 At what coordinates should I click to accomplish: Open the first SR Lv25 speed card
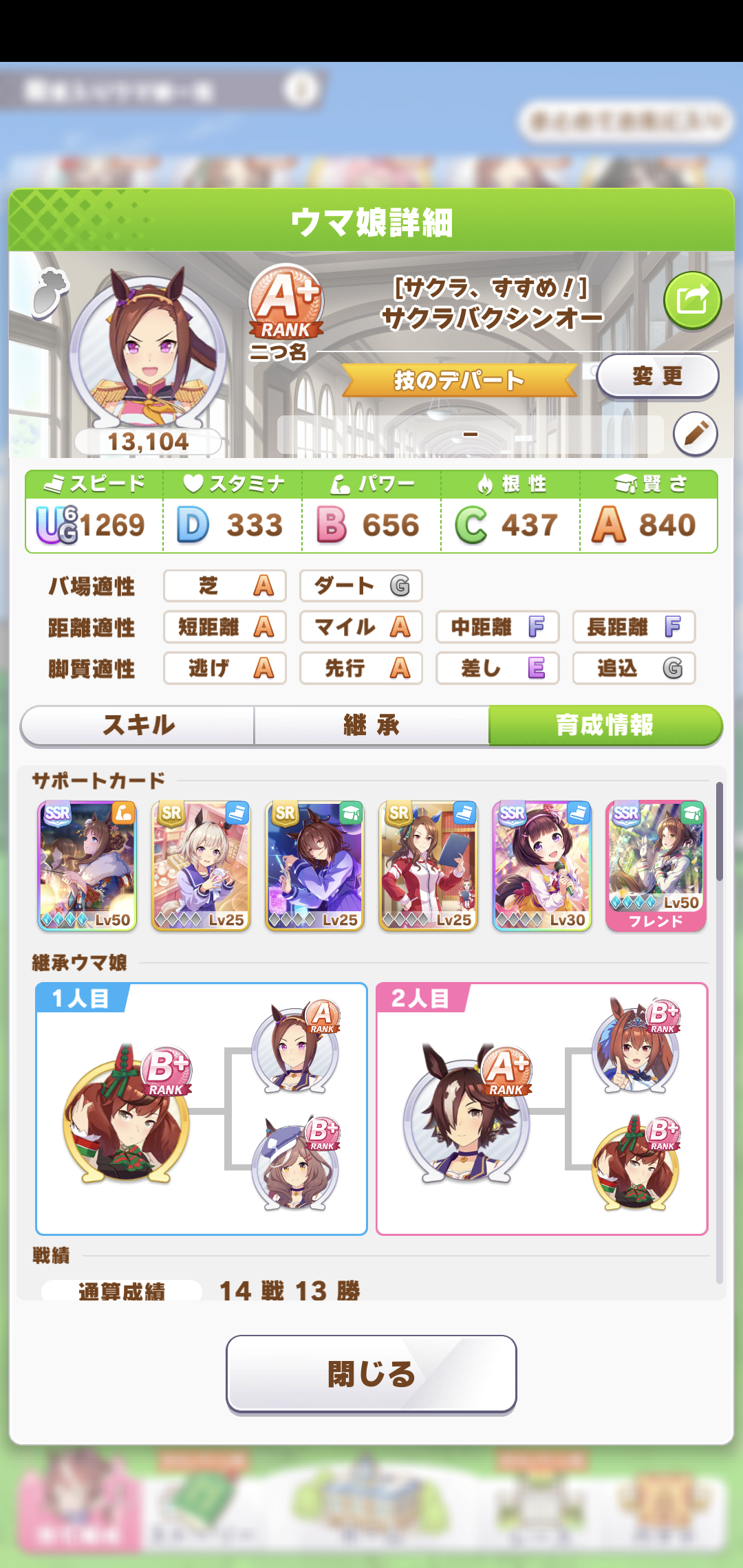pyautogui.click(x=200, y=865)
